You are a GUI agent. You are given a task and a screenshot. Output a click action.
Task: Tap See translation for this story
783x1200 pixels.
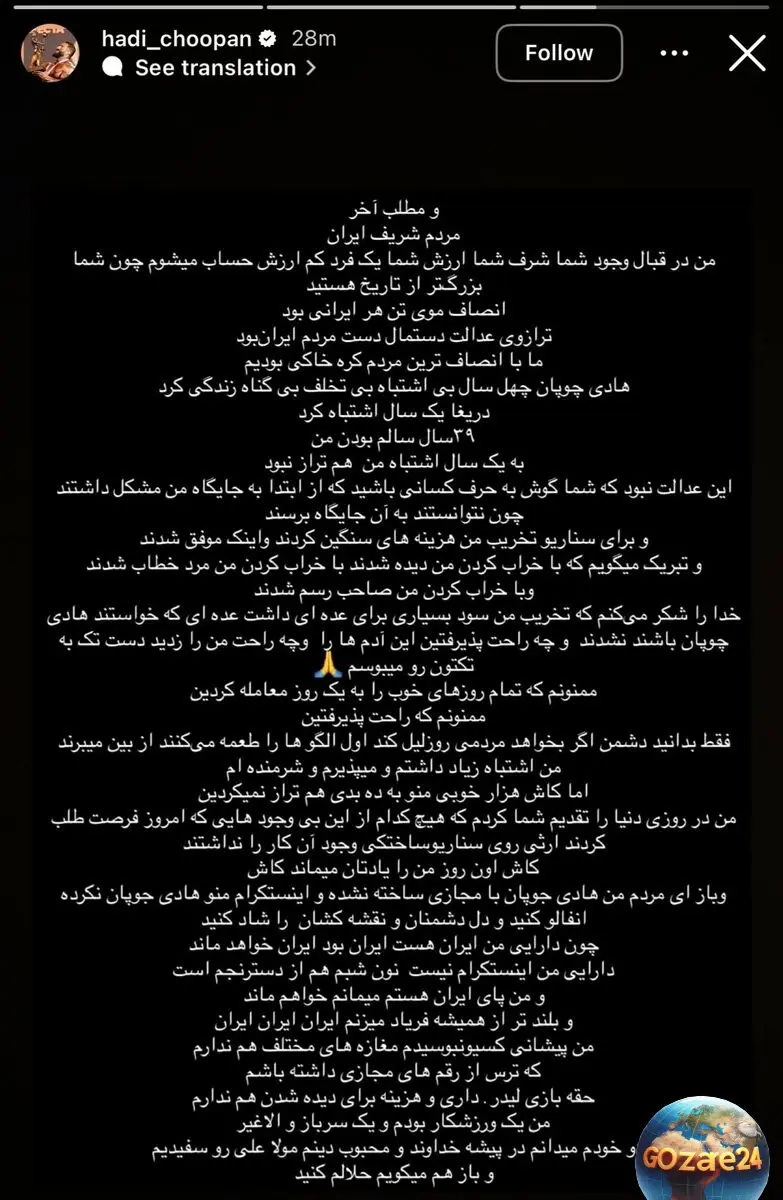click(215, 68)
